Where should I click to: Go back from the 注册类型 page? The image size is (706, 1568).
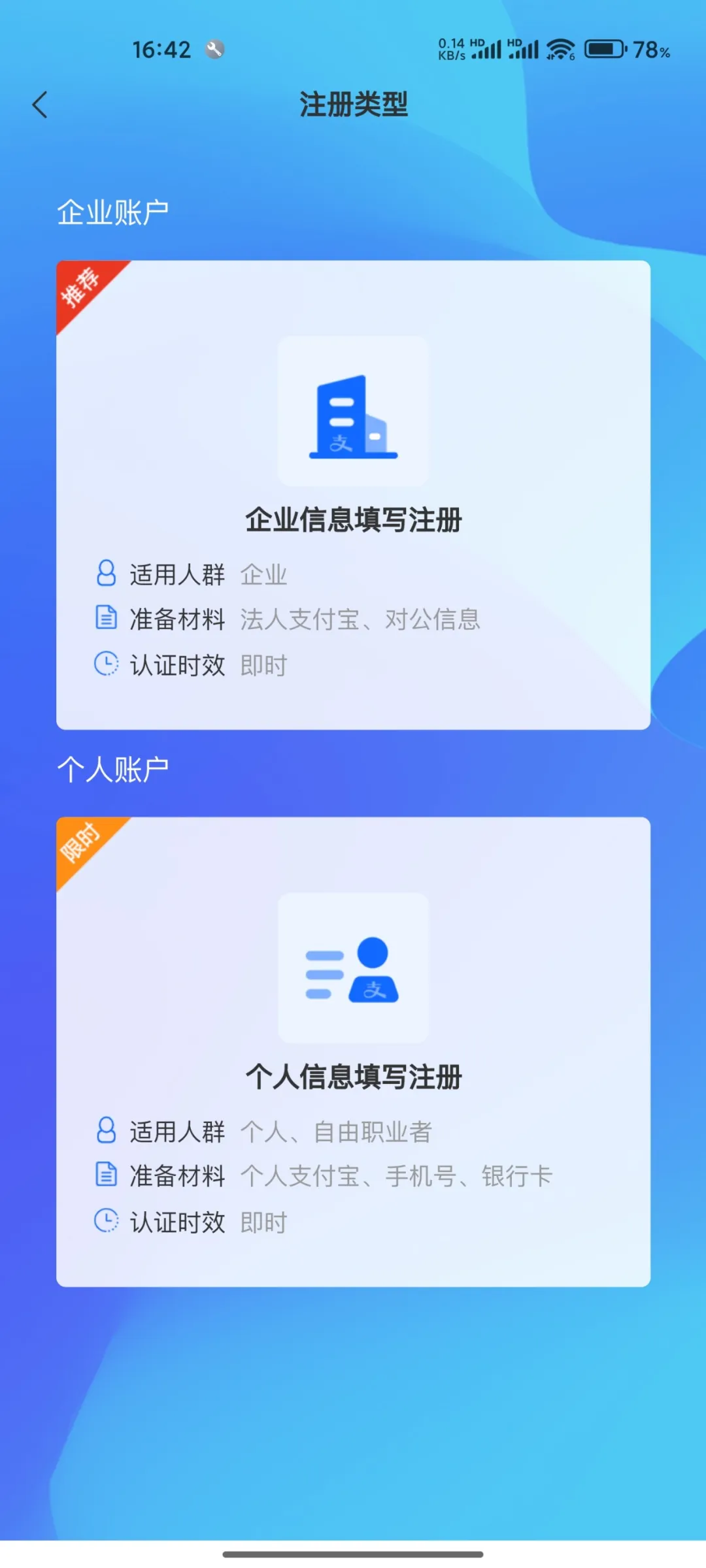[x=41, y=105]
